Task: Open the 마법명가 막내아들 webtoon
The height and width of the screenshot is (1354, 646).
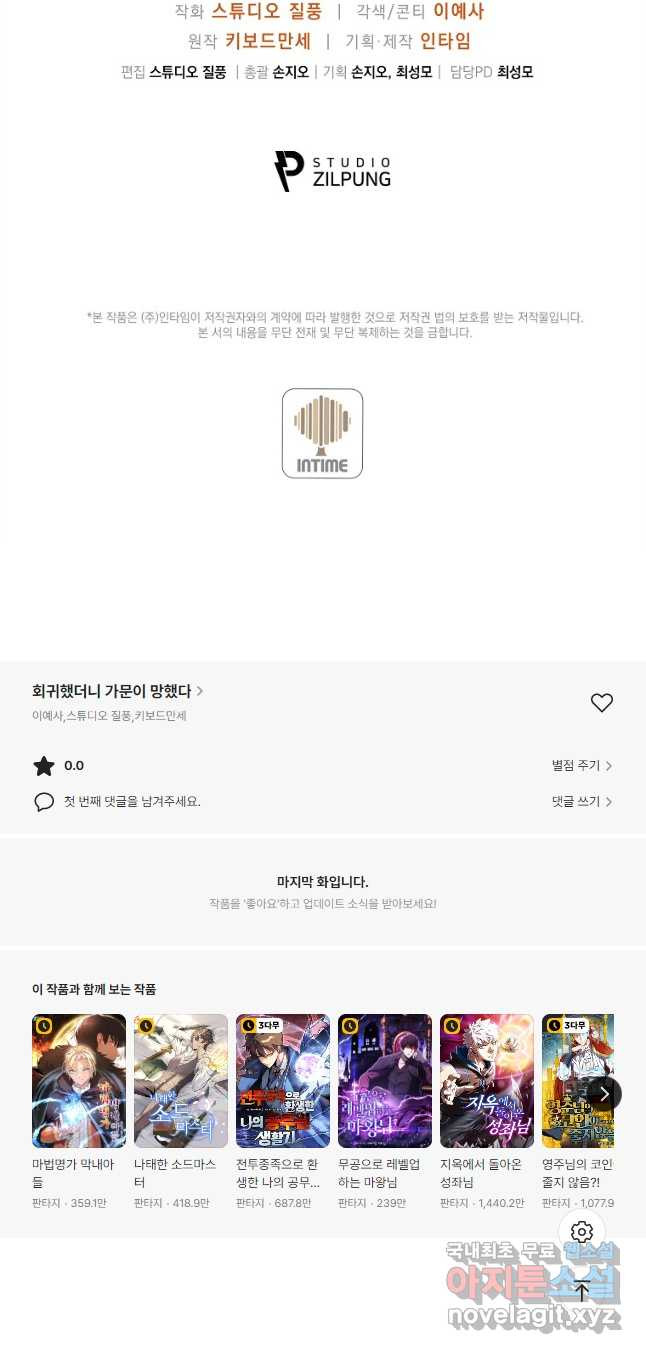Action: 79,1081
